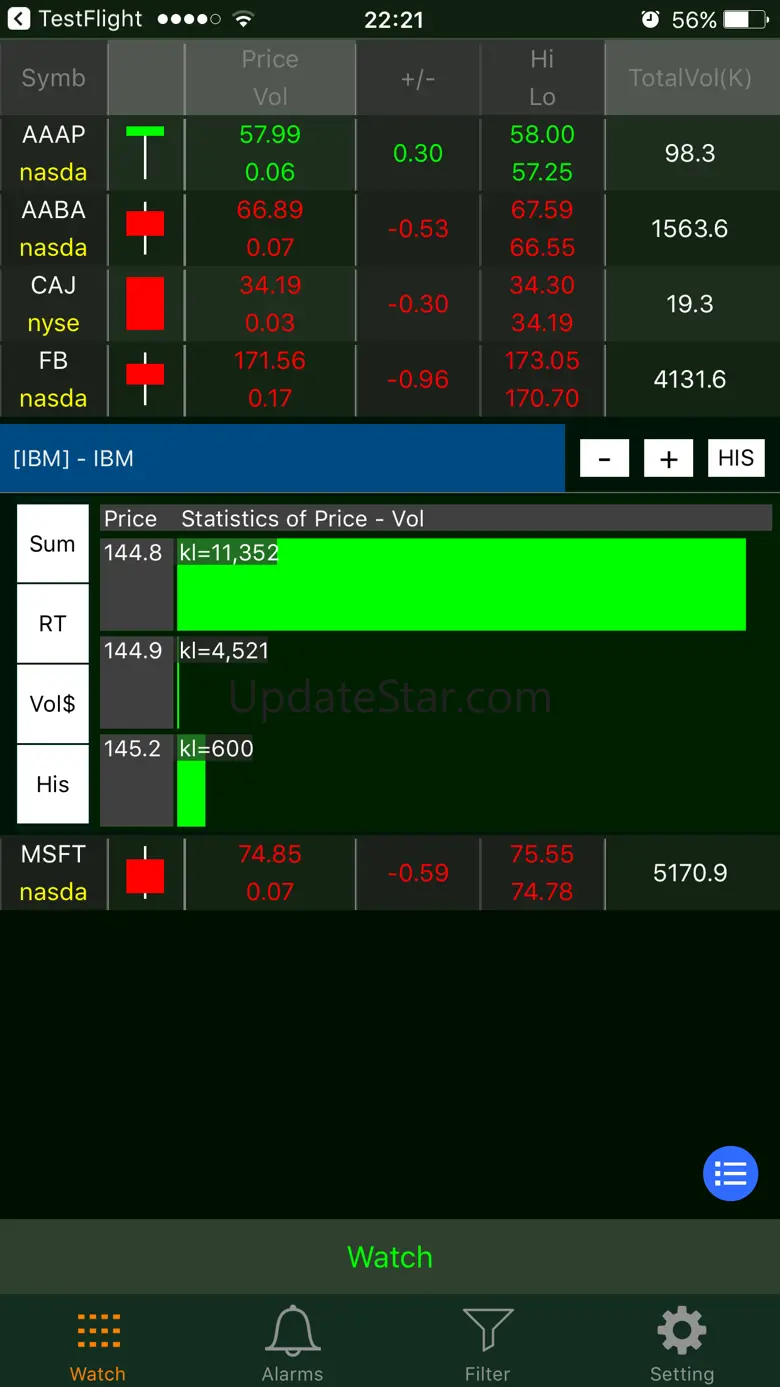This screenshot has height=1387, width=780.
Task: Tap the minus button beside IBM
Action: [604, 459]
